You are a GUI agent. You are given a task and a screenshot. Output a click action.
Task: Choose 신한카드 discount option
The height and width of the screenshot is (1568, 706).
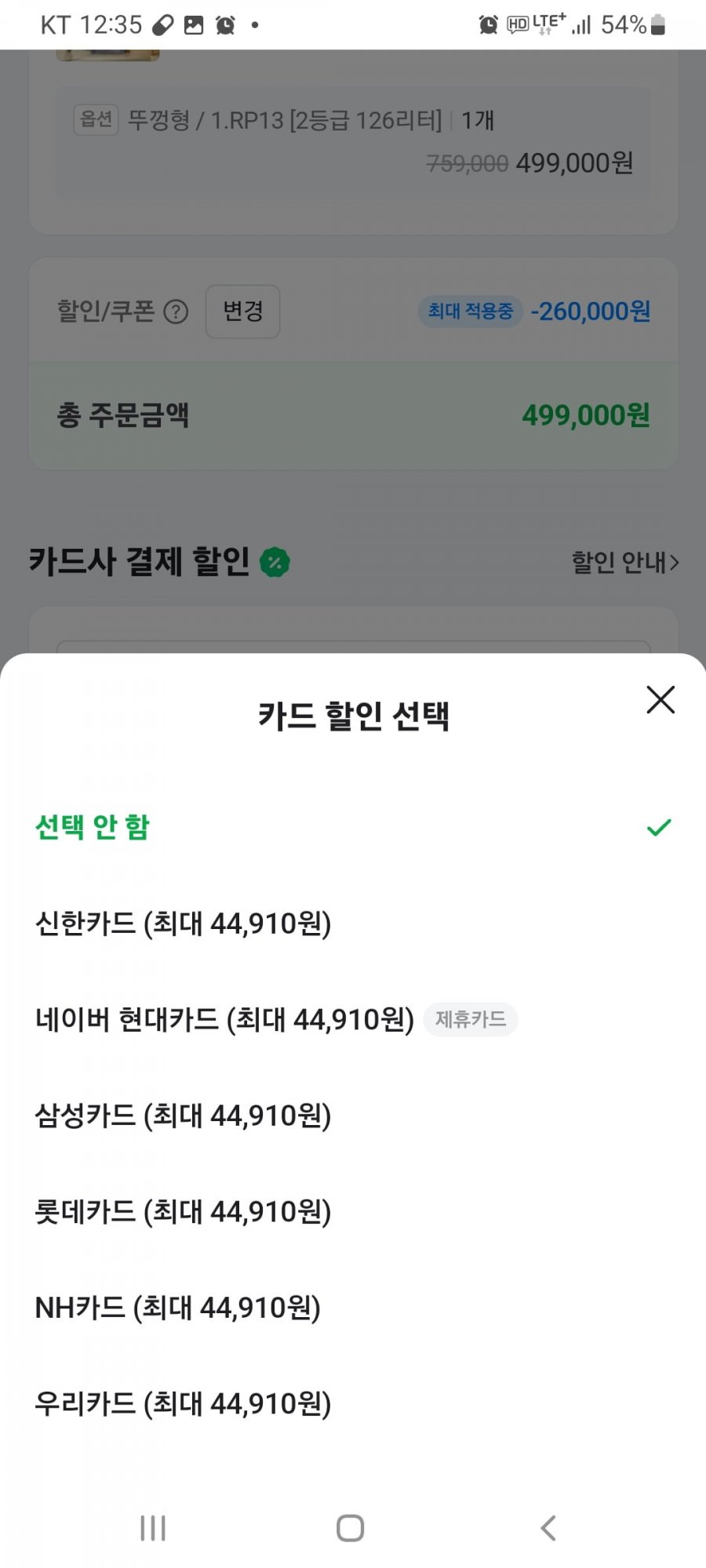[x=353, y=924]
